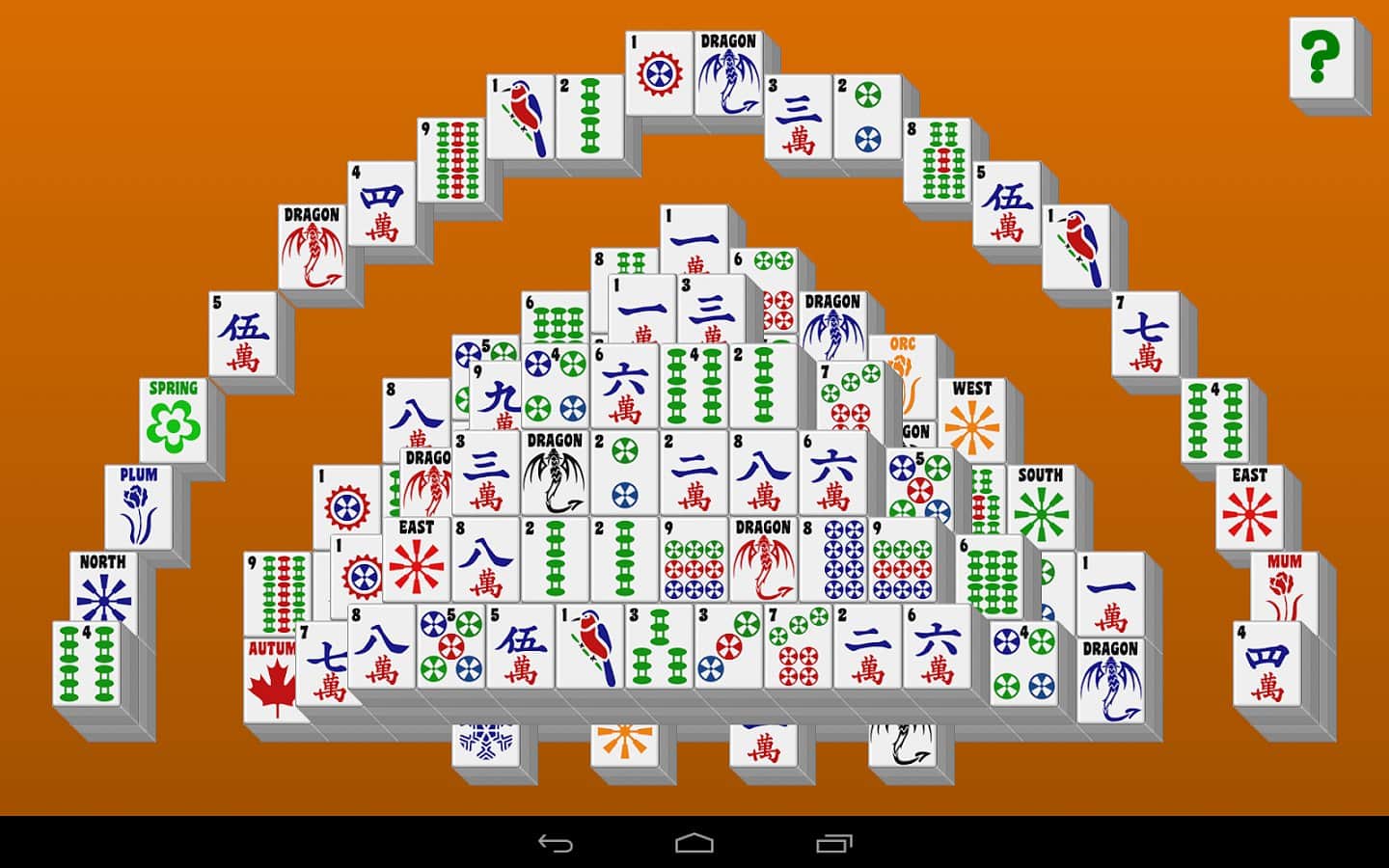Choose the 3 of circles tile
Viewport: 1389px width, 868px height.
[728, 645]
